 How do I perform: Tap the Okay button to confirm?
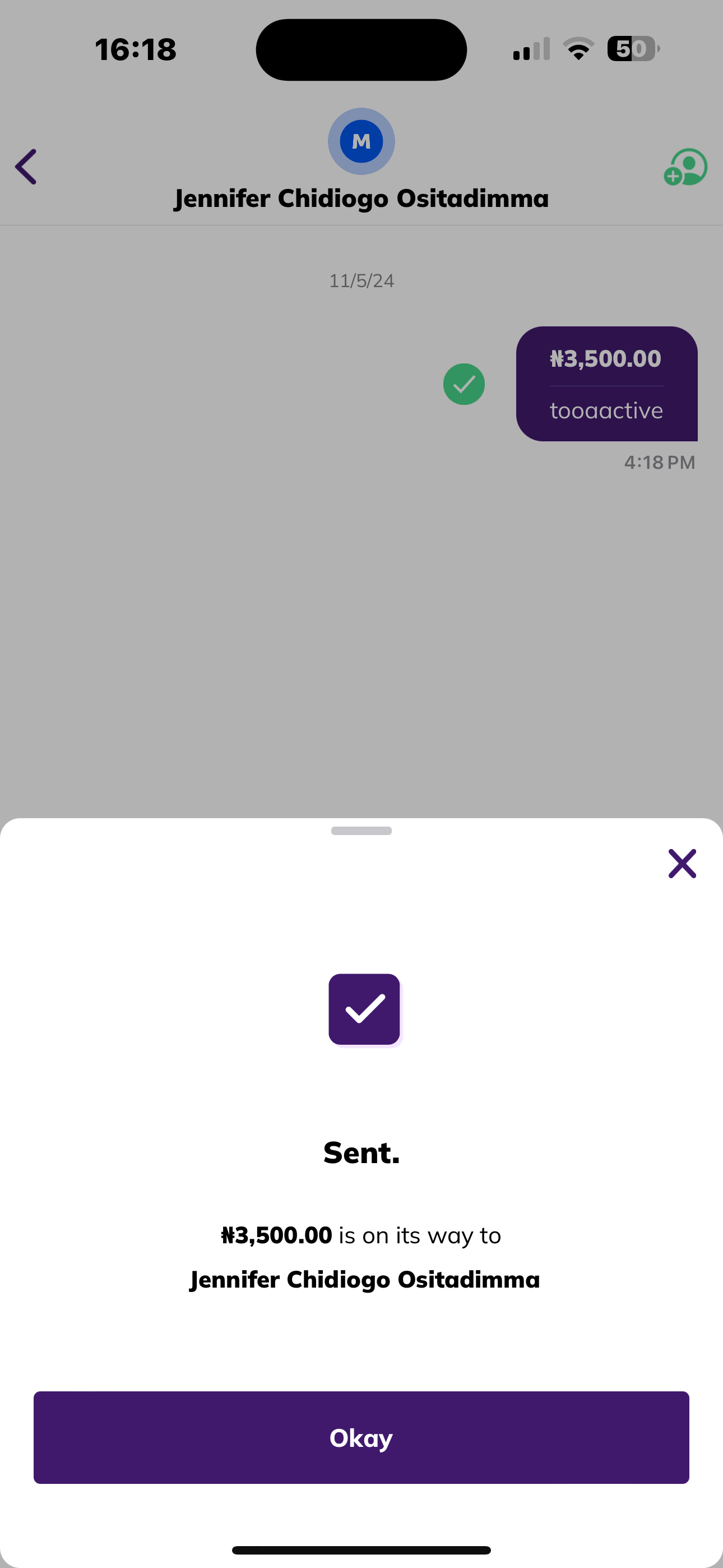click(x=361, y=1437)
